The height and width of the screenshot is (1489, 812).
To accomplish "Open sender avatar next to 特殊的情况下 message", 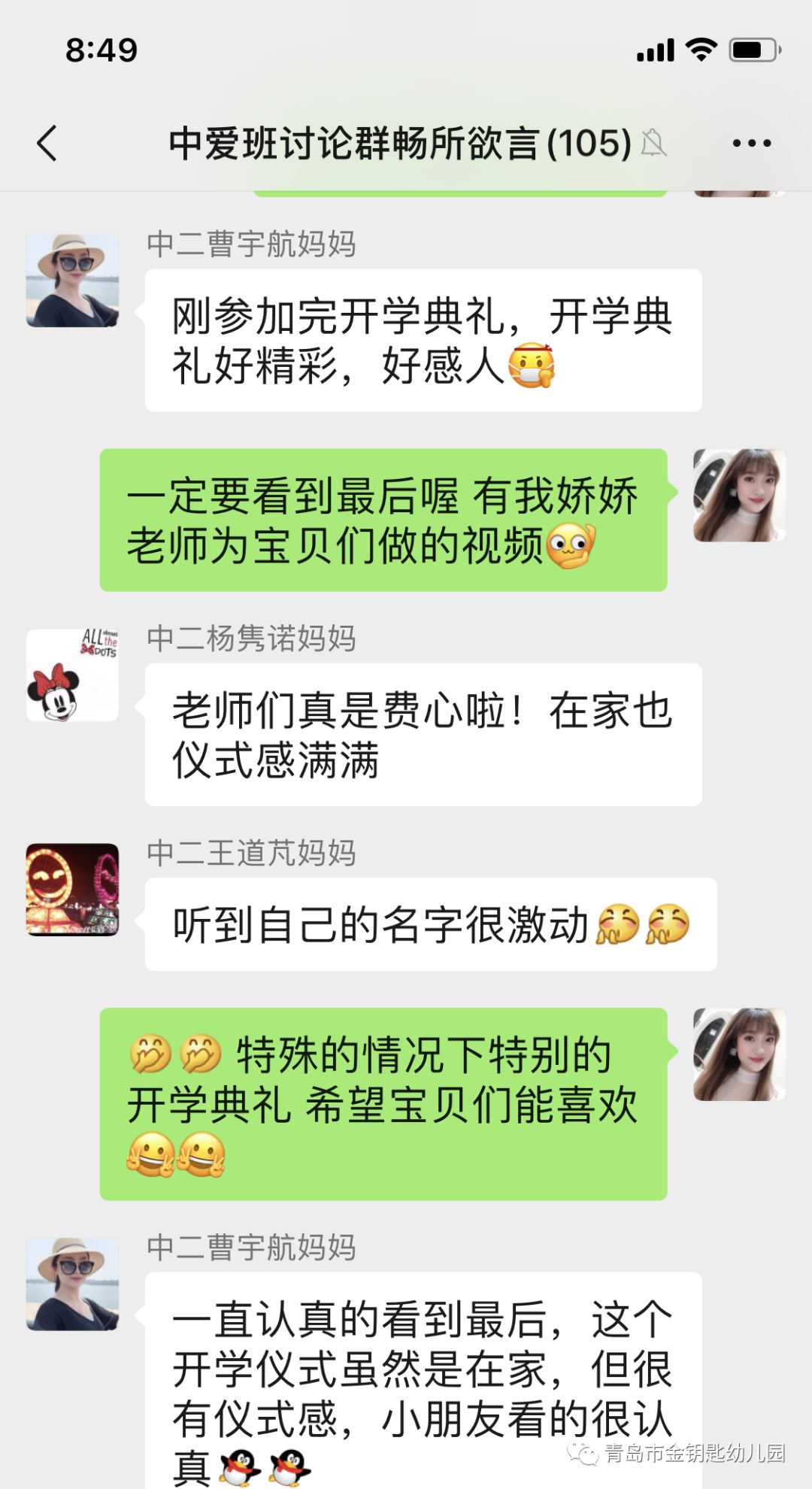I will point(739,1054).
